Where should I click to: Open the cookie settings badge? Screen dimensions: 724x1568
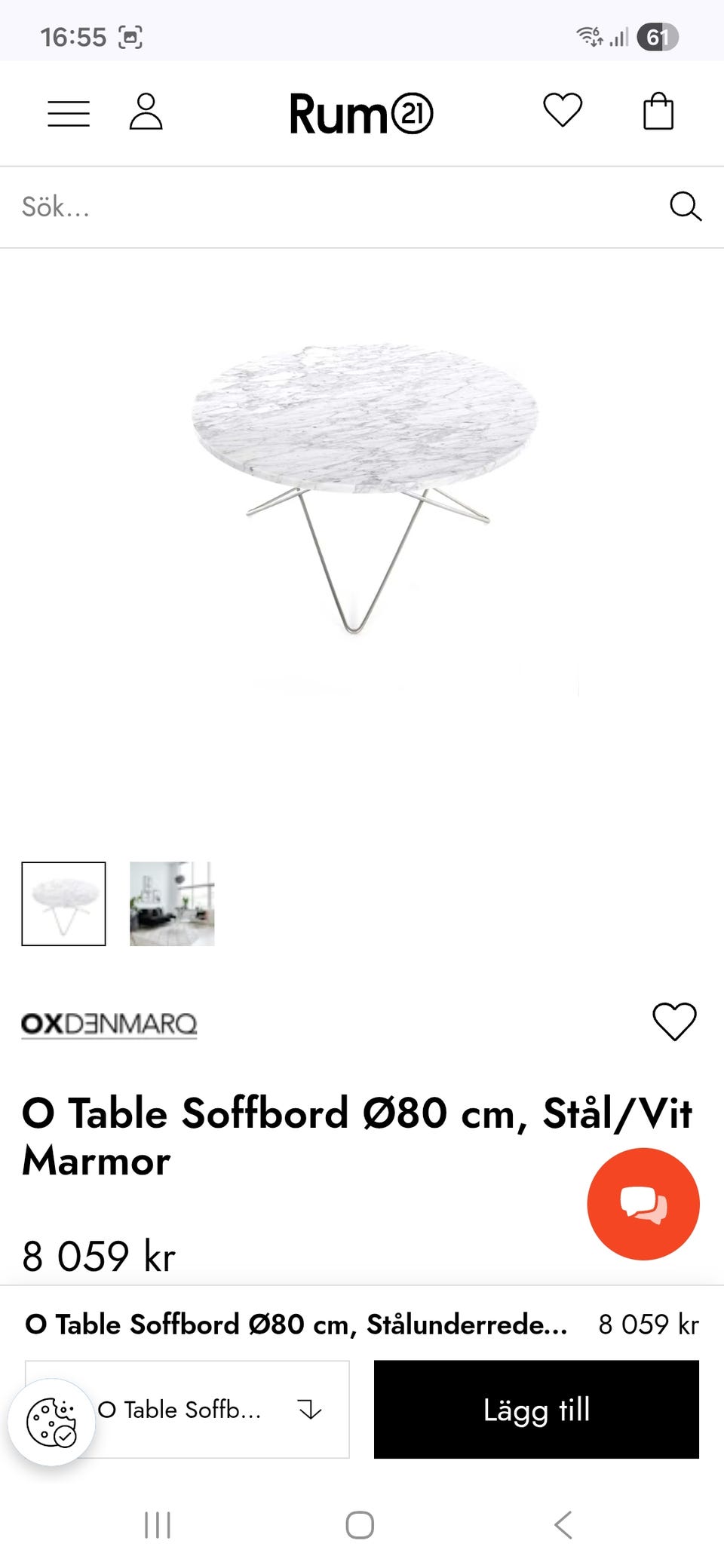click(x=51, y=1422)
